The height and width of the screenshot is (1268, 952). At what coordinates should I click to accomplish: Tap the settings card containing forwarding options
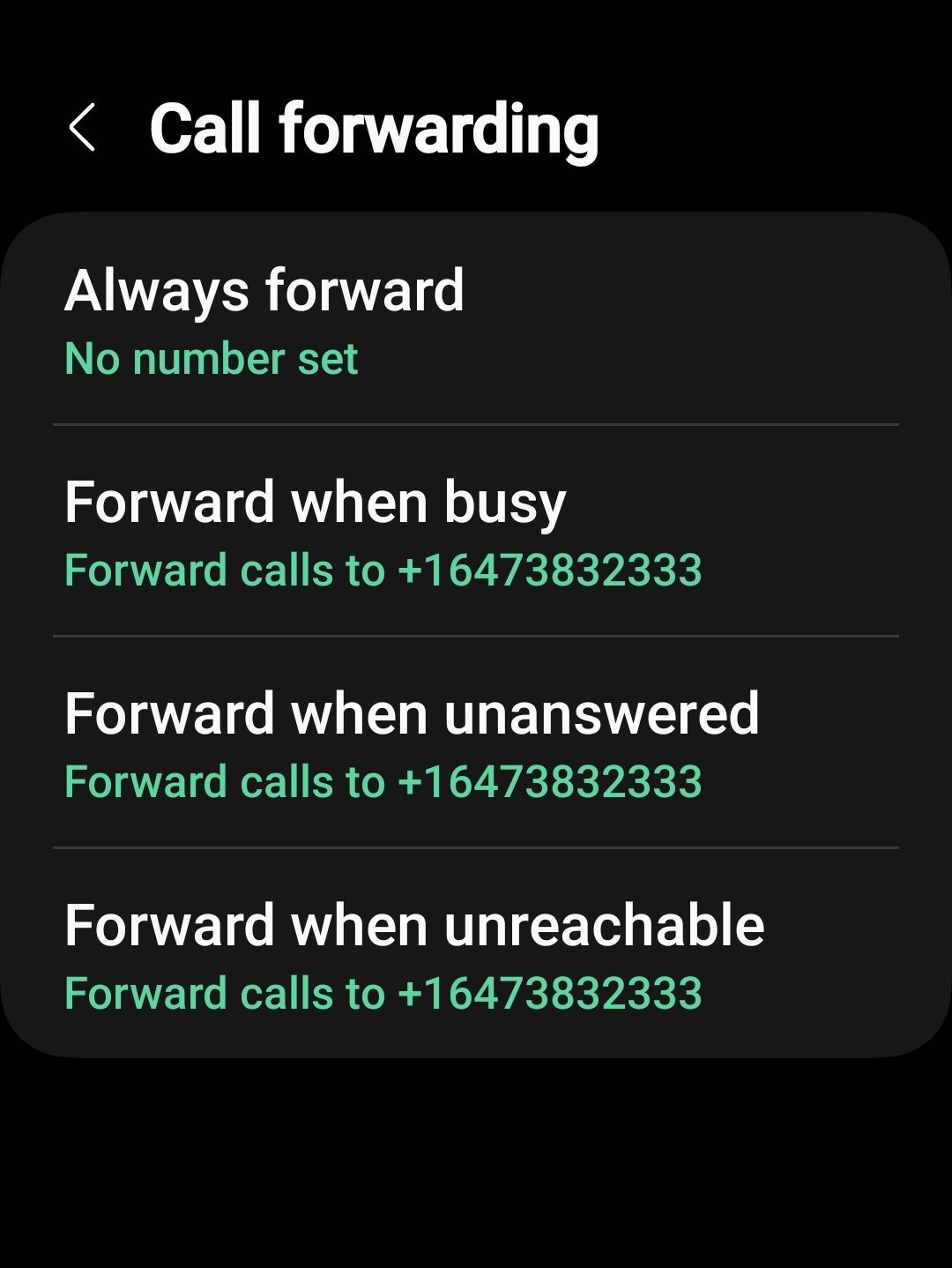(x=476, y=635)
